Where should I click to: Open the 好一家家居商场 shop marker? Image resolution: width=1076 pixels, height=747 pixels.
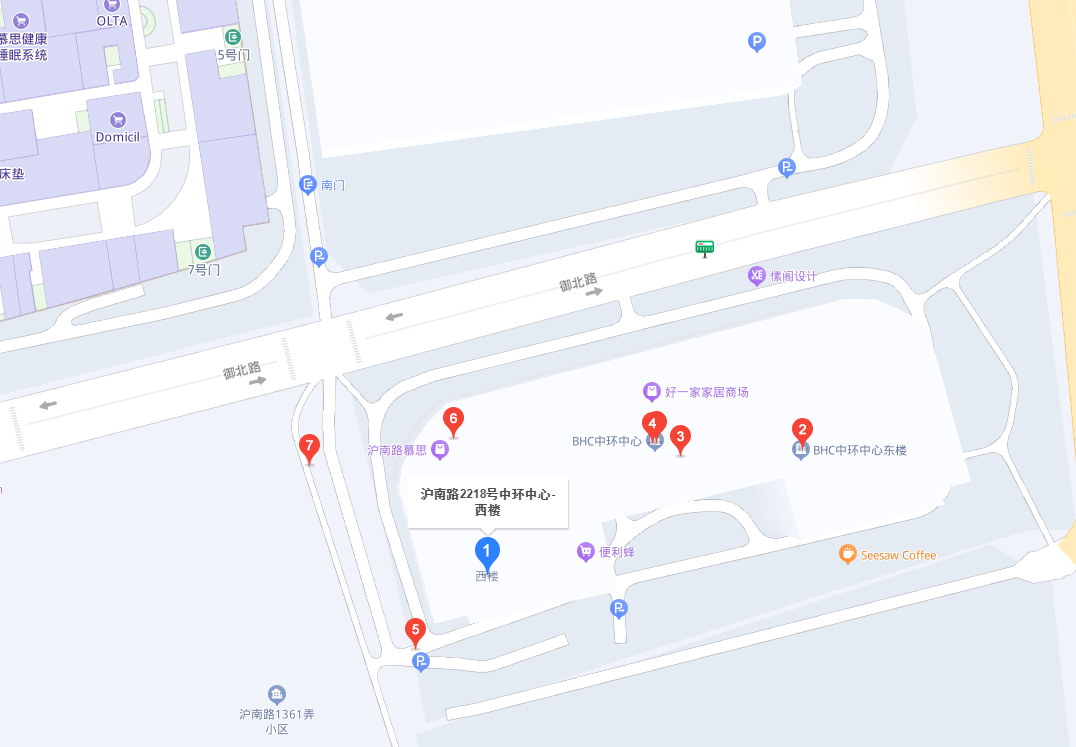(652, 391)
